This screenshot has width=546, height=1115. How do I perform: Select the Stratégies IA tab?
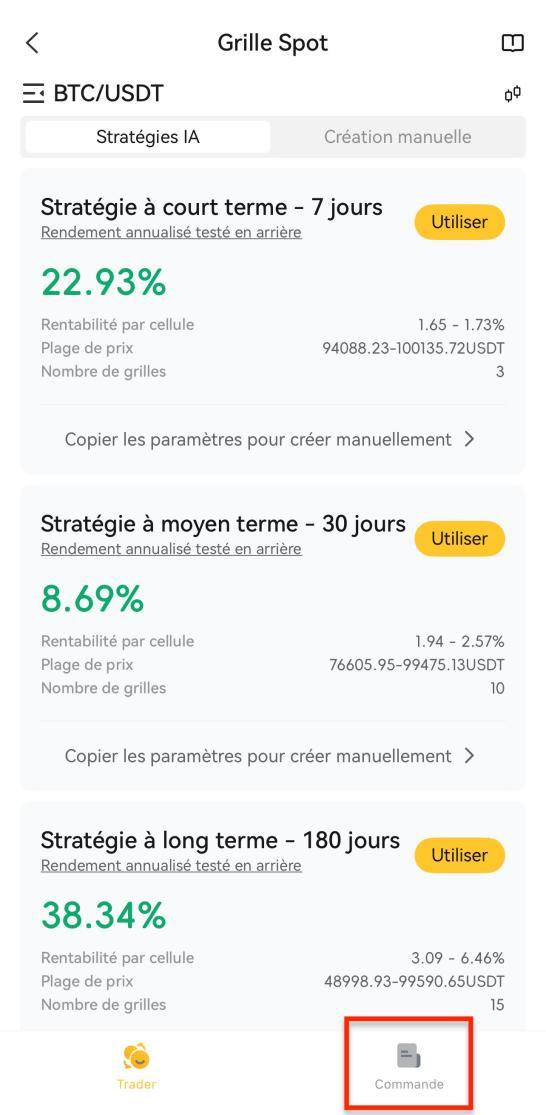(x=148, y=137)
